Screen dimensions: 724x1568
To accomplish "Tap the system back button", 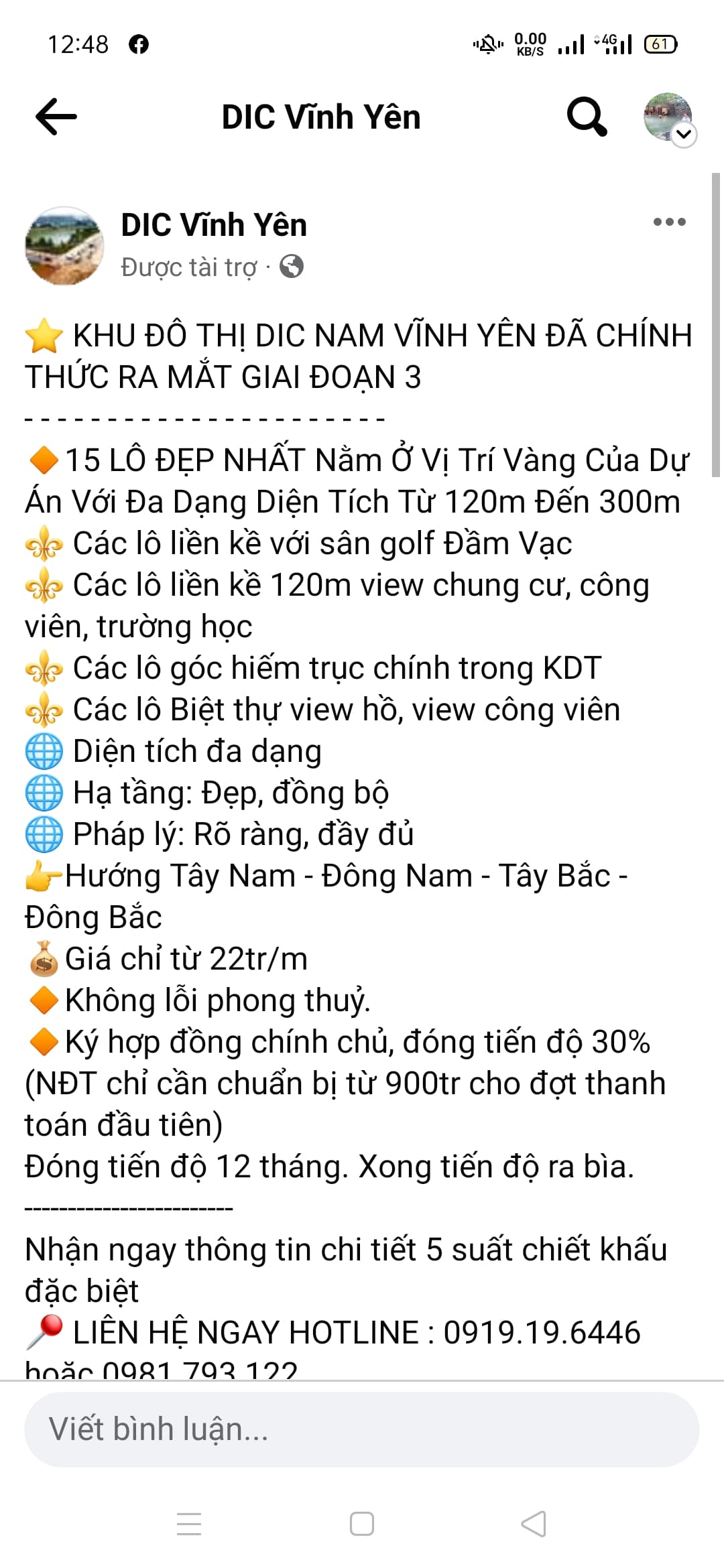I will click(x=534, y=1524).
